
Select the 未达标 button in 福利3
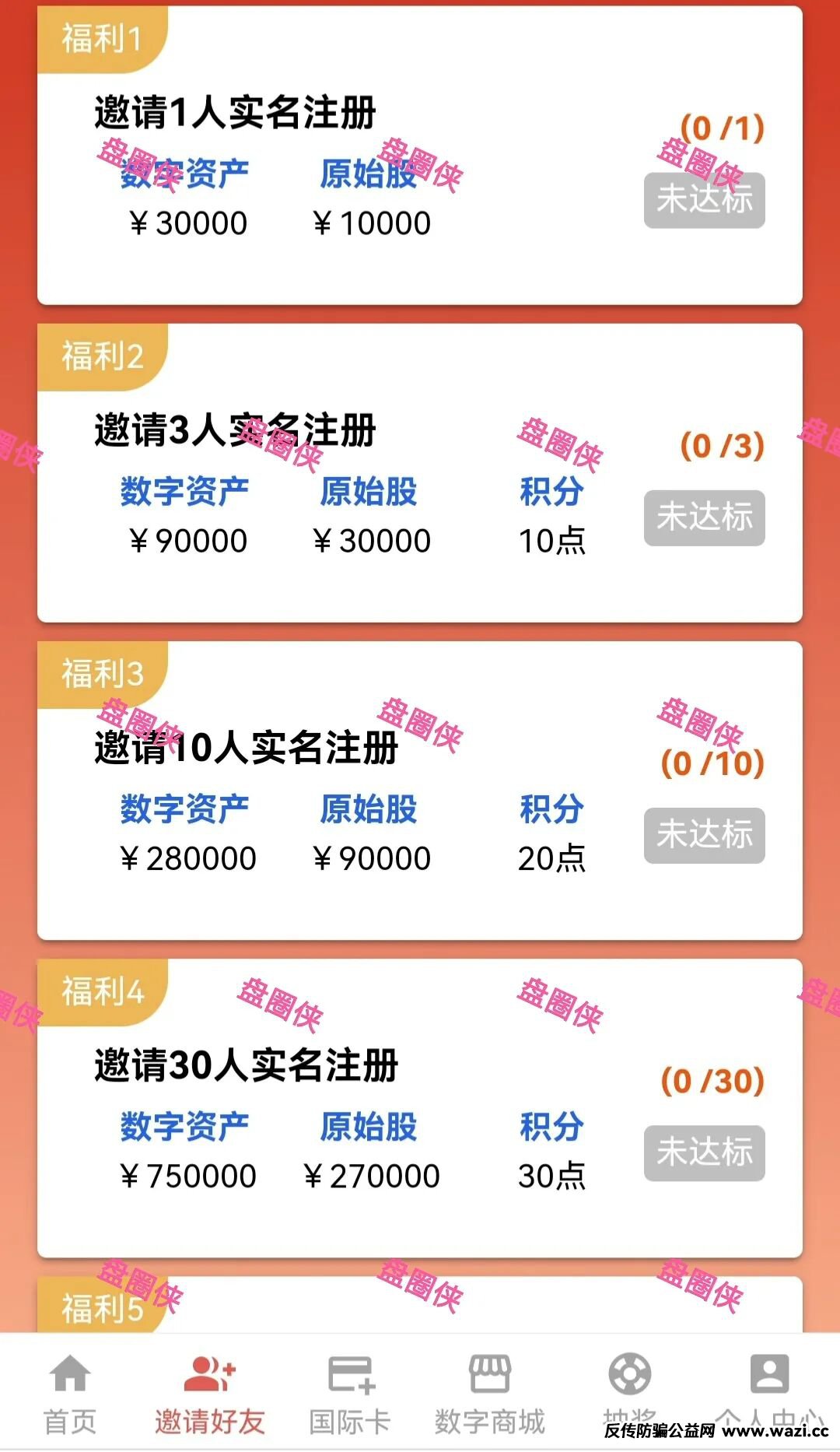click(704, 835)
